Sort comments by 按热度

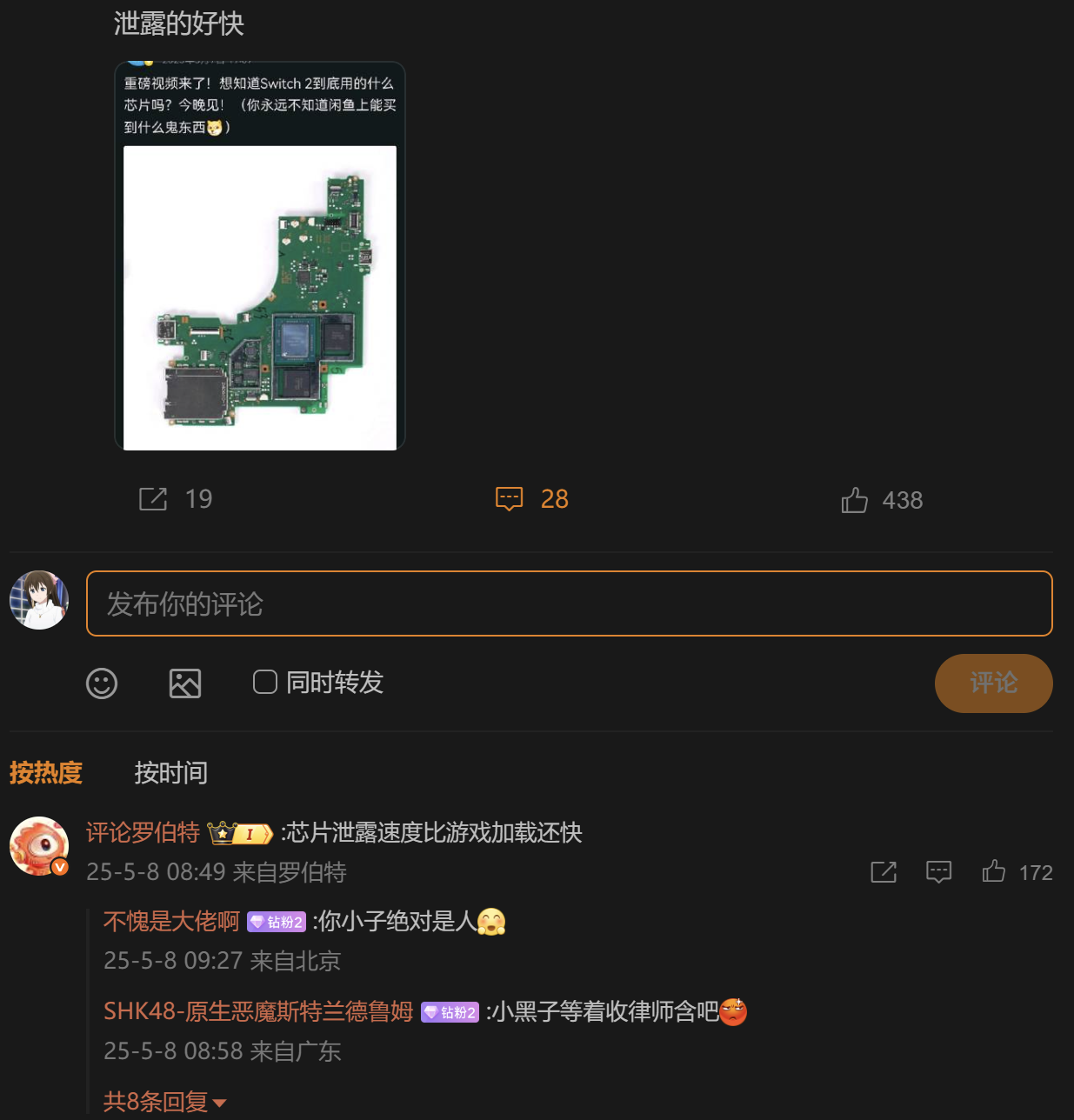coord(46,772)
